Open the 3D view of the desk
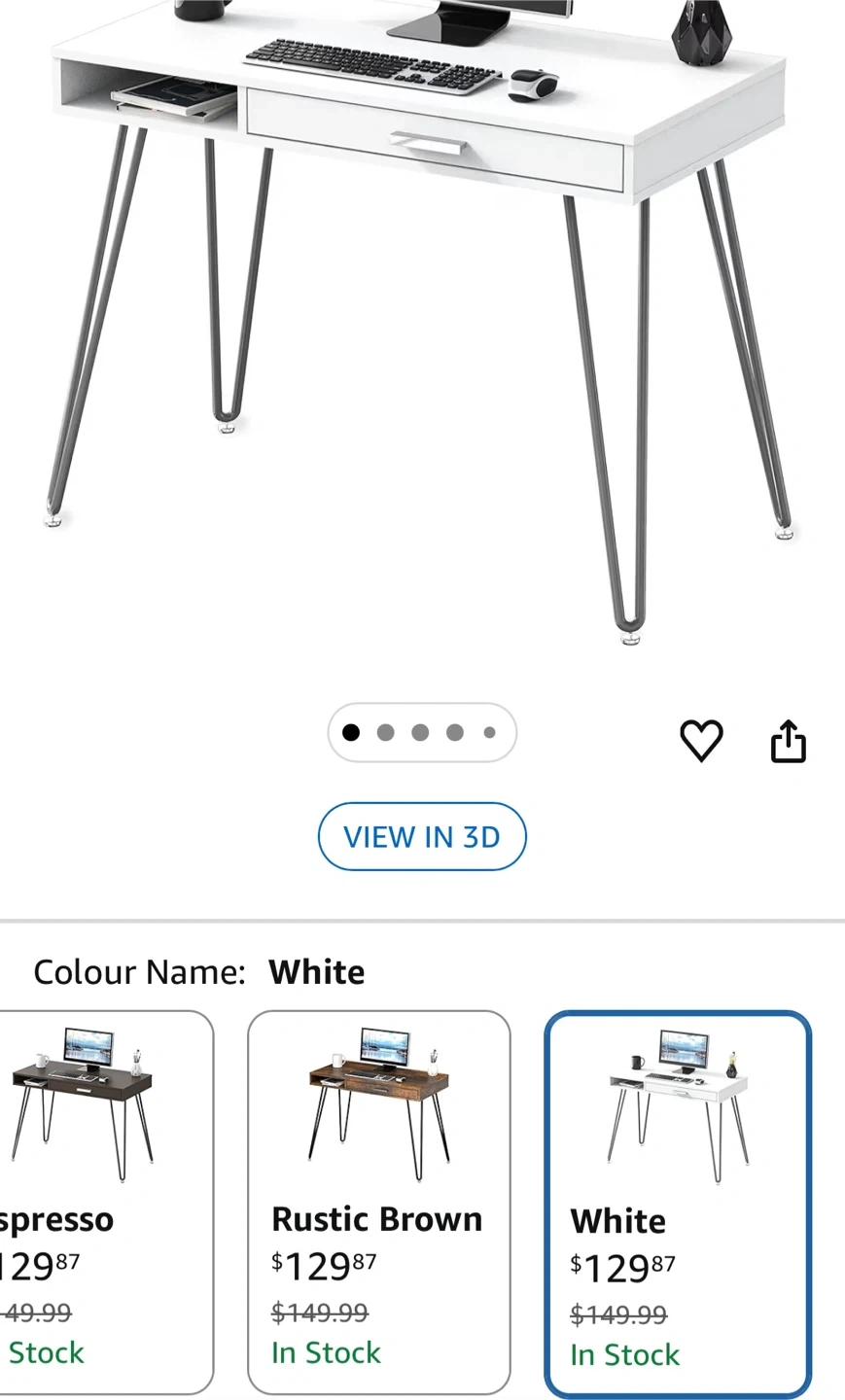The height and width of the screenshot is (1400, 845). (x=422, y=836)
